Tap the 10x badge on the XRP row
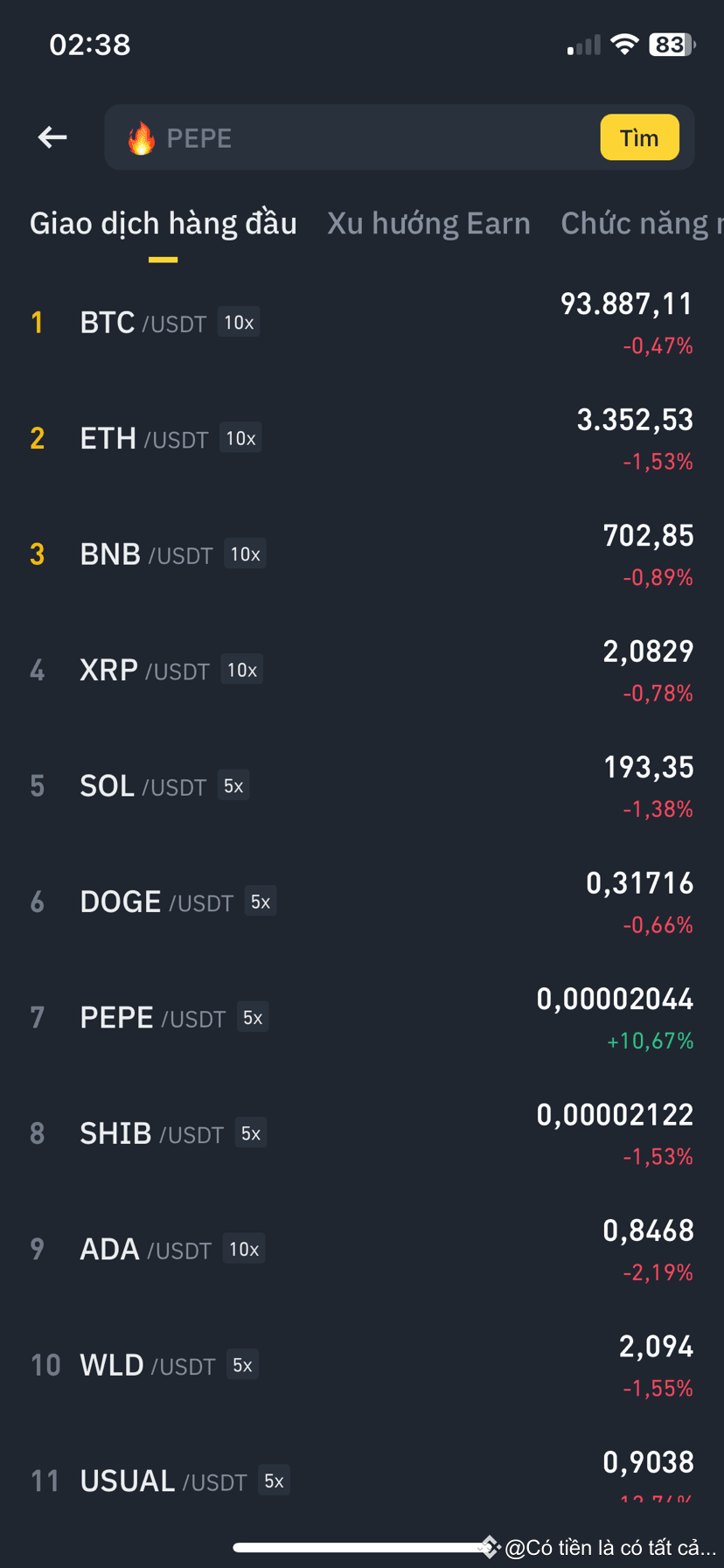Image resolution: width=724 pixels, height=1568 pixels. [241, 669]
